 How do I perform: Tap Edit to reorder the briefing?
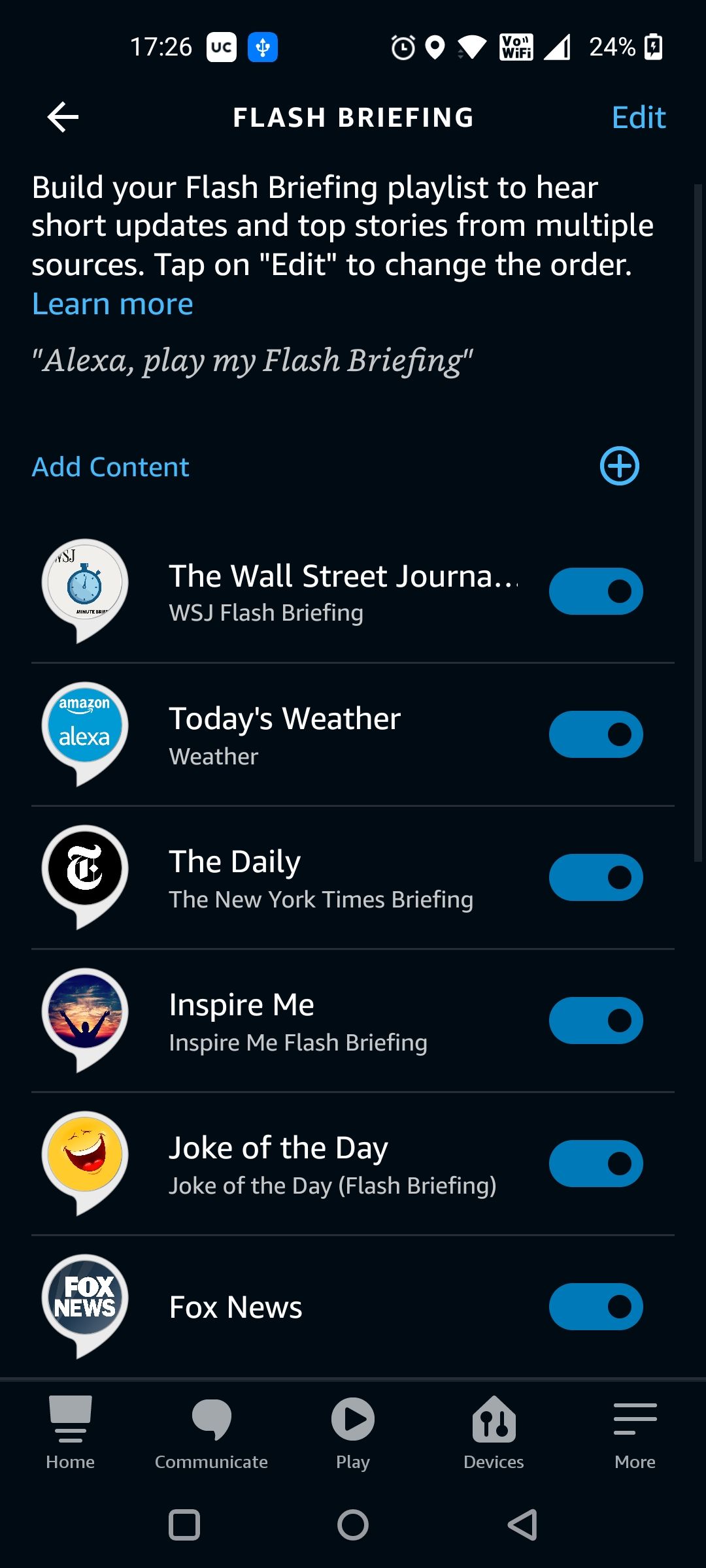tap(638, 118)
